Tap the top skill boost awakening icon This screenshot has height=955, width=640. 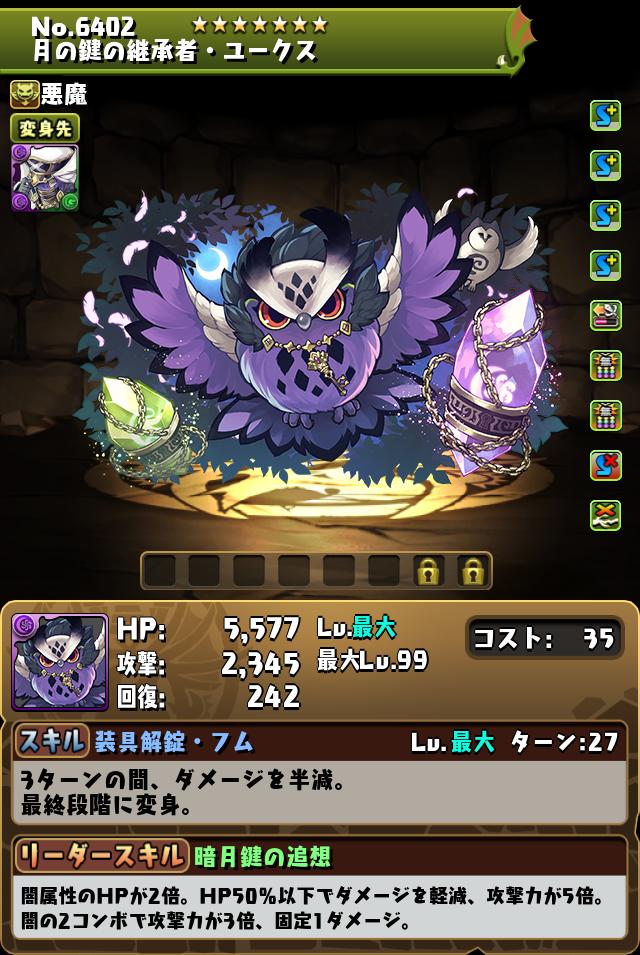[x=605, y=117]
